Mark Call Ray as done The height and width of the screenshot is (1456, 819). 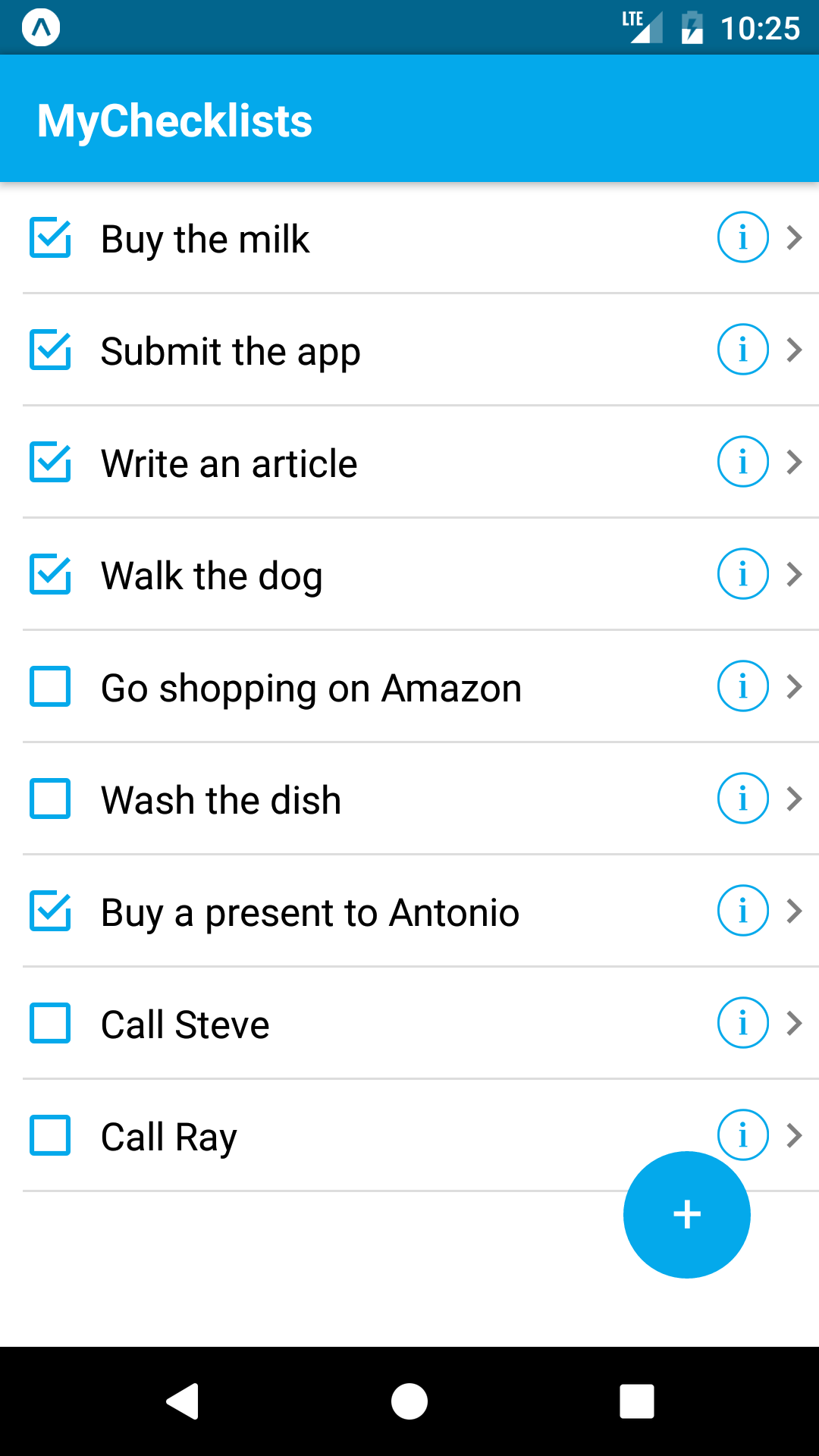(x=50, y=1136)
